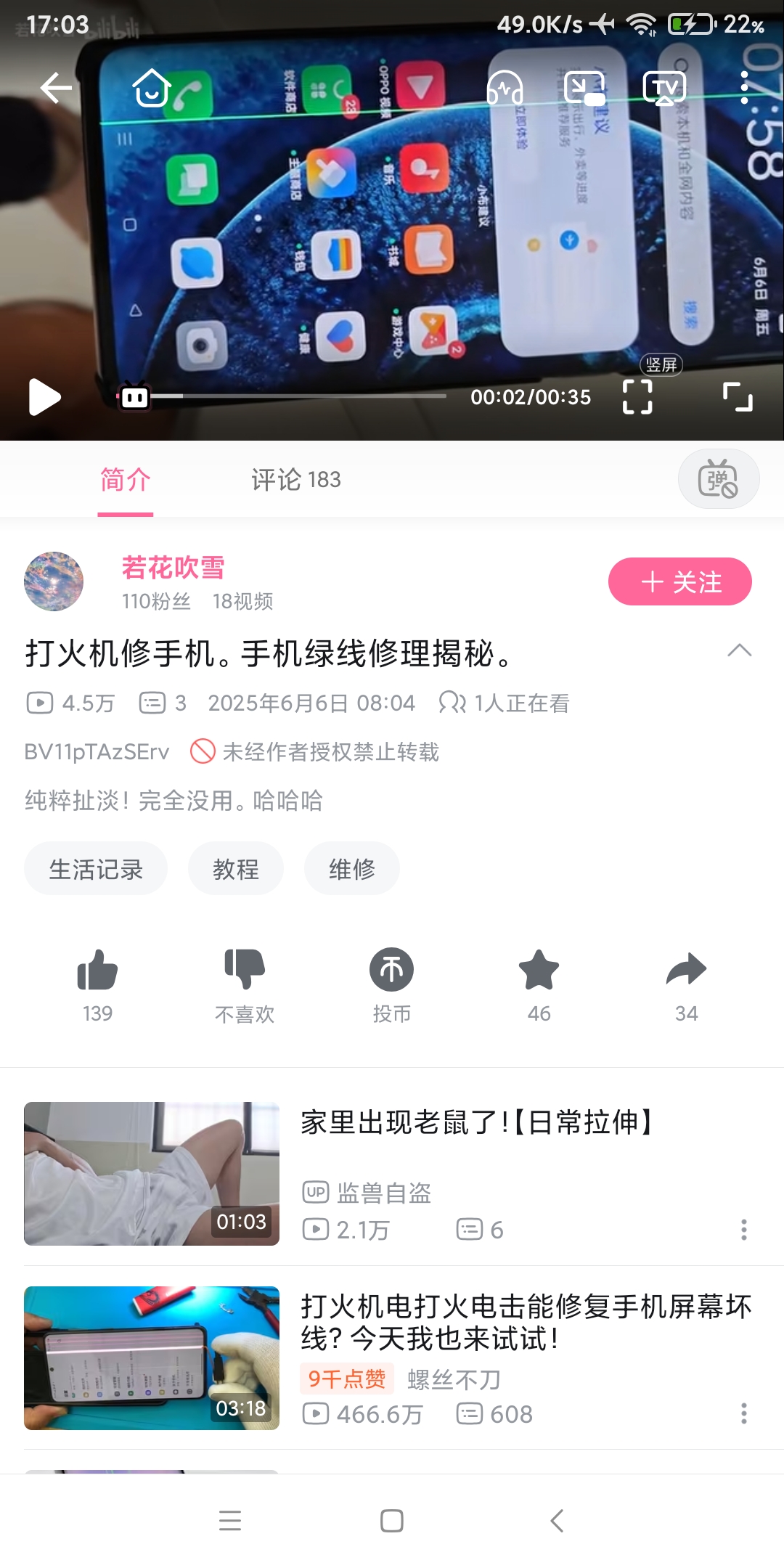Image resolution: width=784 pixels, height=1568 pixels.
Task: Return to the Bilibili home page
Action: point(150,89)
